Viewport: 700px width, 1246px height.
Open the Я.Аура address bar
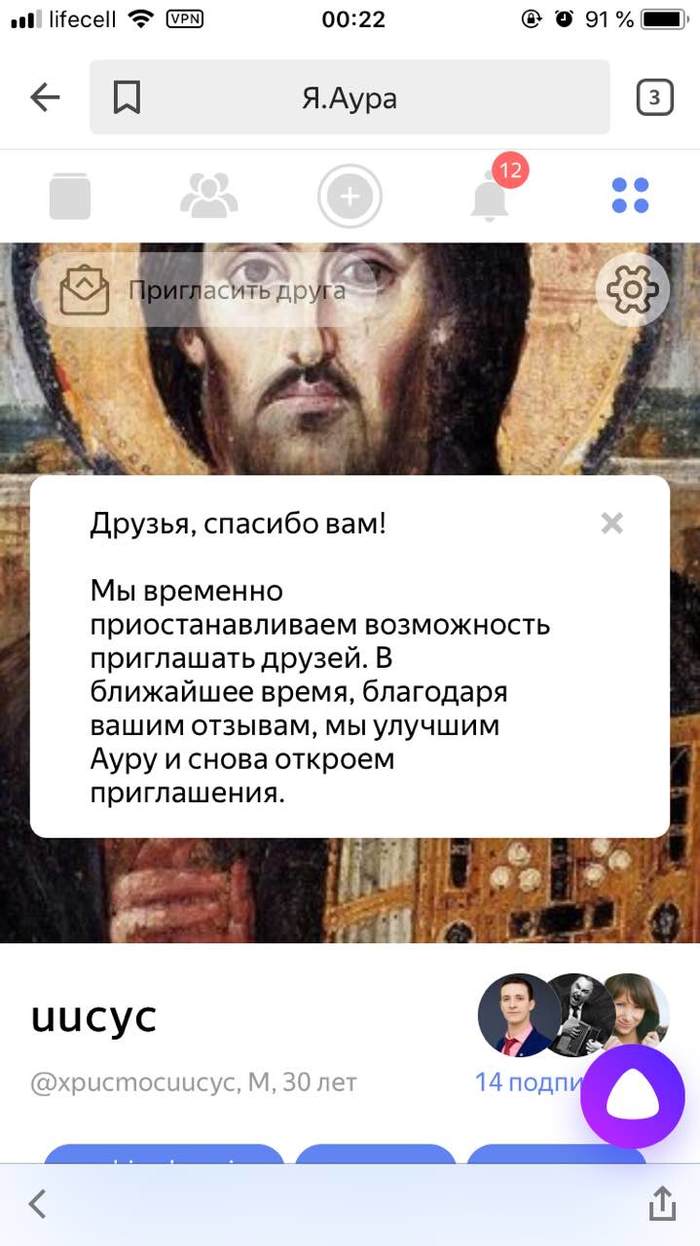(x=350, y=98)
